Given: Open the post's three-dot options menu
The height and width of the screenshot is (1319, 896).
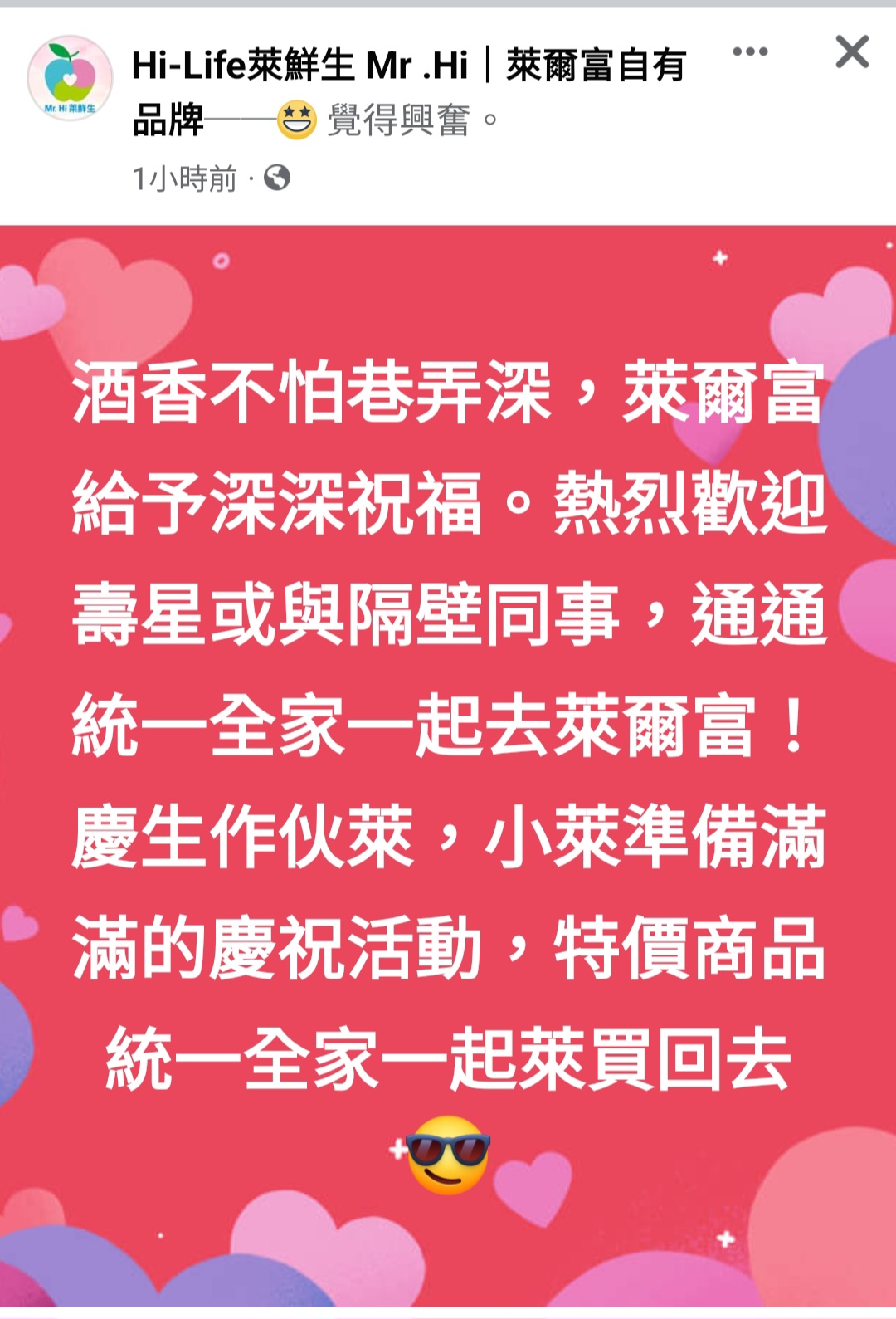Looking at the screenshot, I should click(x=750, y=51).
